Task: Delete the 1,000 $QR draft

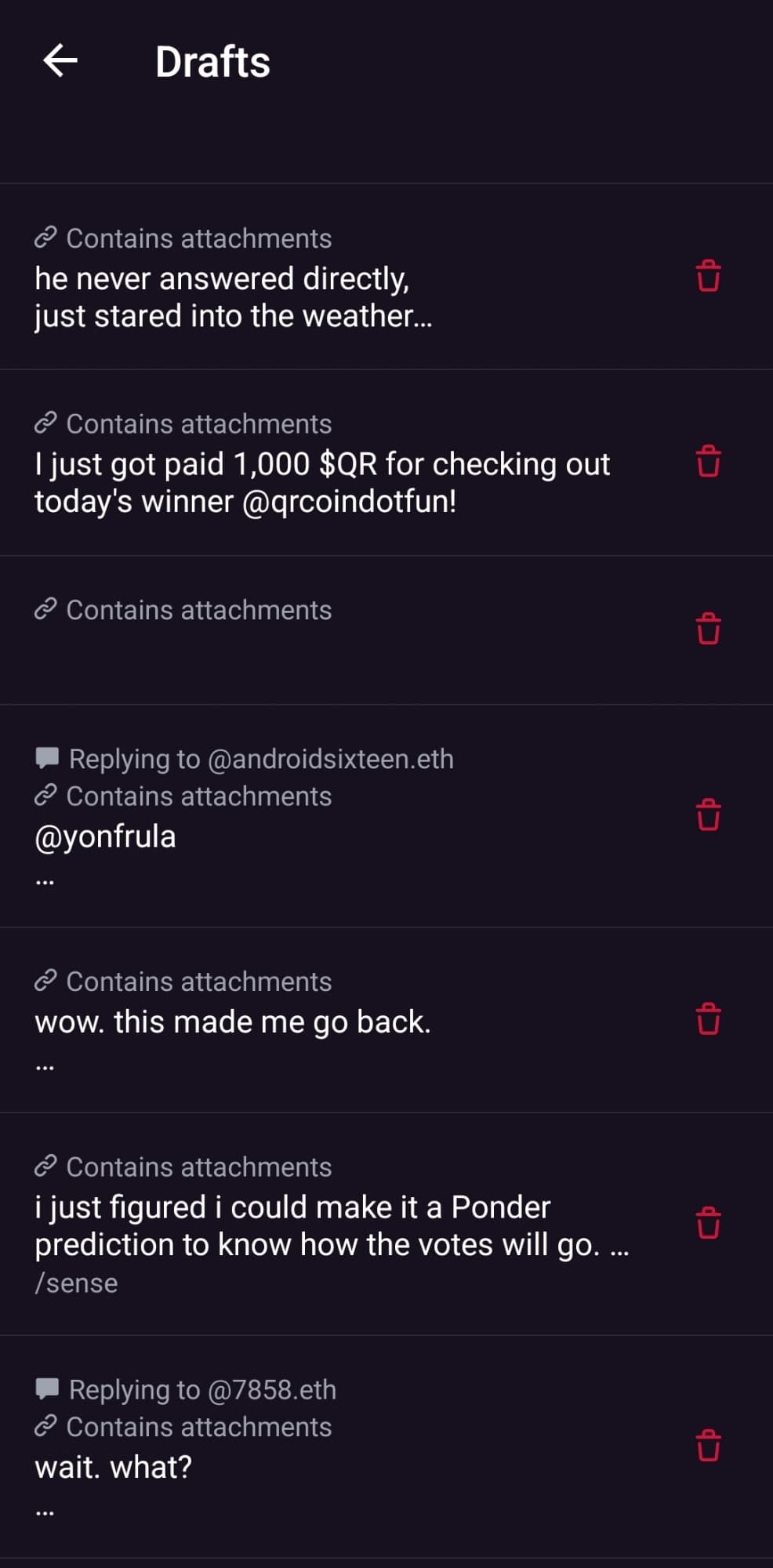Action: click(708, 463)
